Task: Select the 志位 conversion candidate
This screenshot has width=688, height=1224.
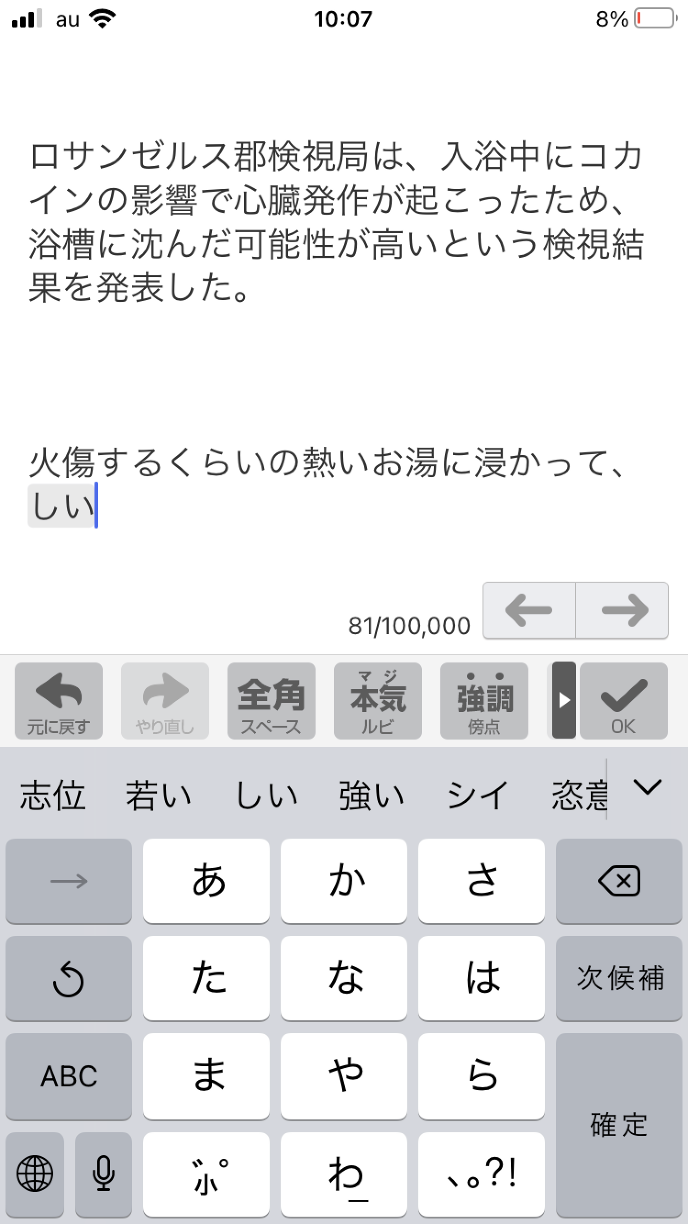Action: pos(52,796)
